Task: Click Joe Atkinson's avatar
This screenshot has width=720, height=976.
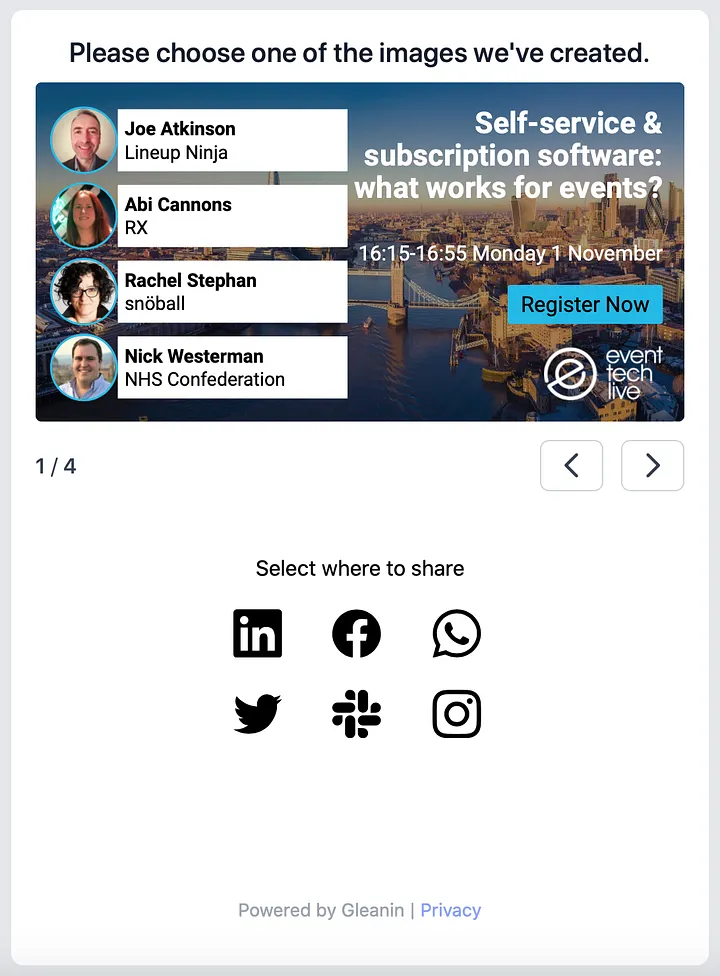Action: (83, 140)
